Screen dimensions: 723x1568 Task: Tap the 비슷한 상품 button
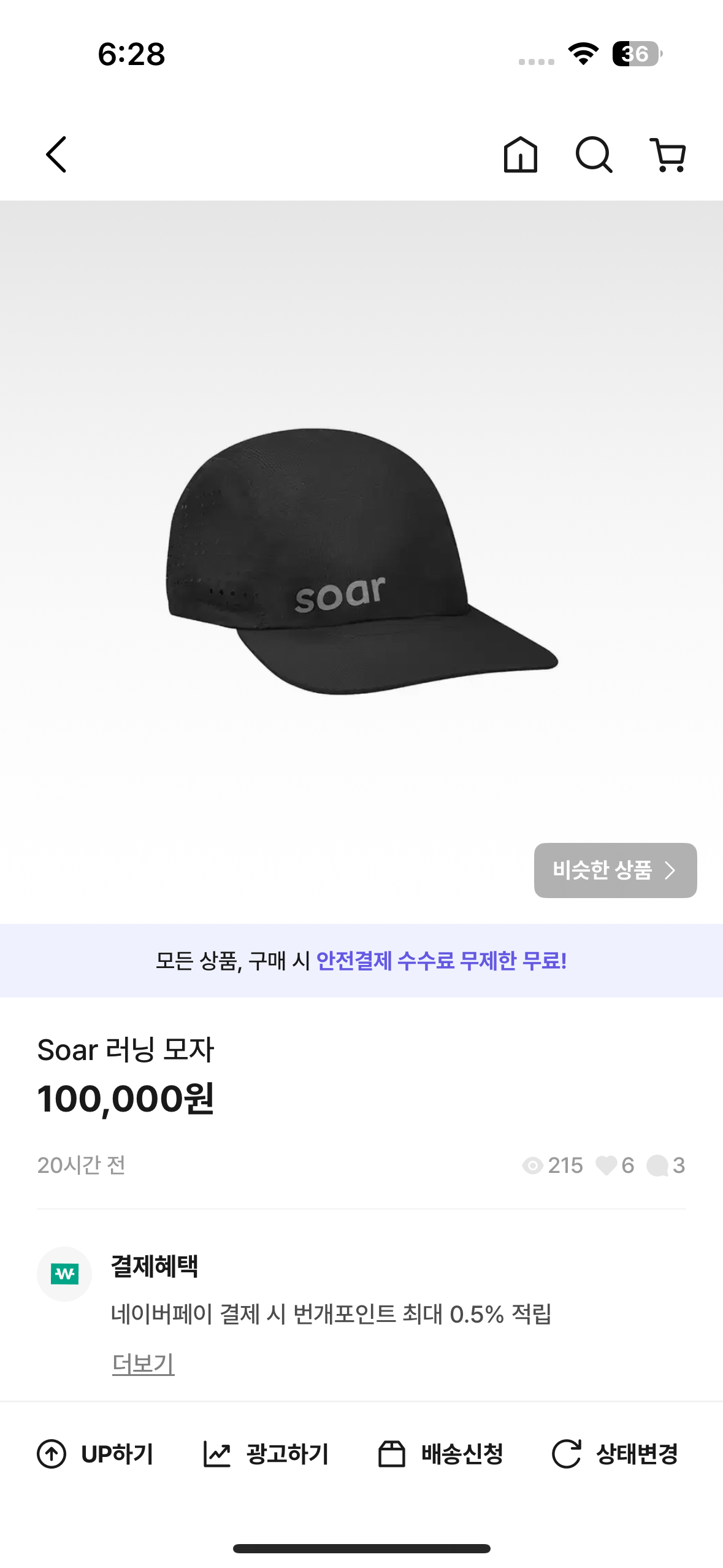[x=615, y=870]
